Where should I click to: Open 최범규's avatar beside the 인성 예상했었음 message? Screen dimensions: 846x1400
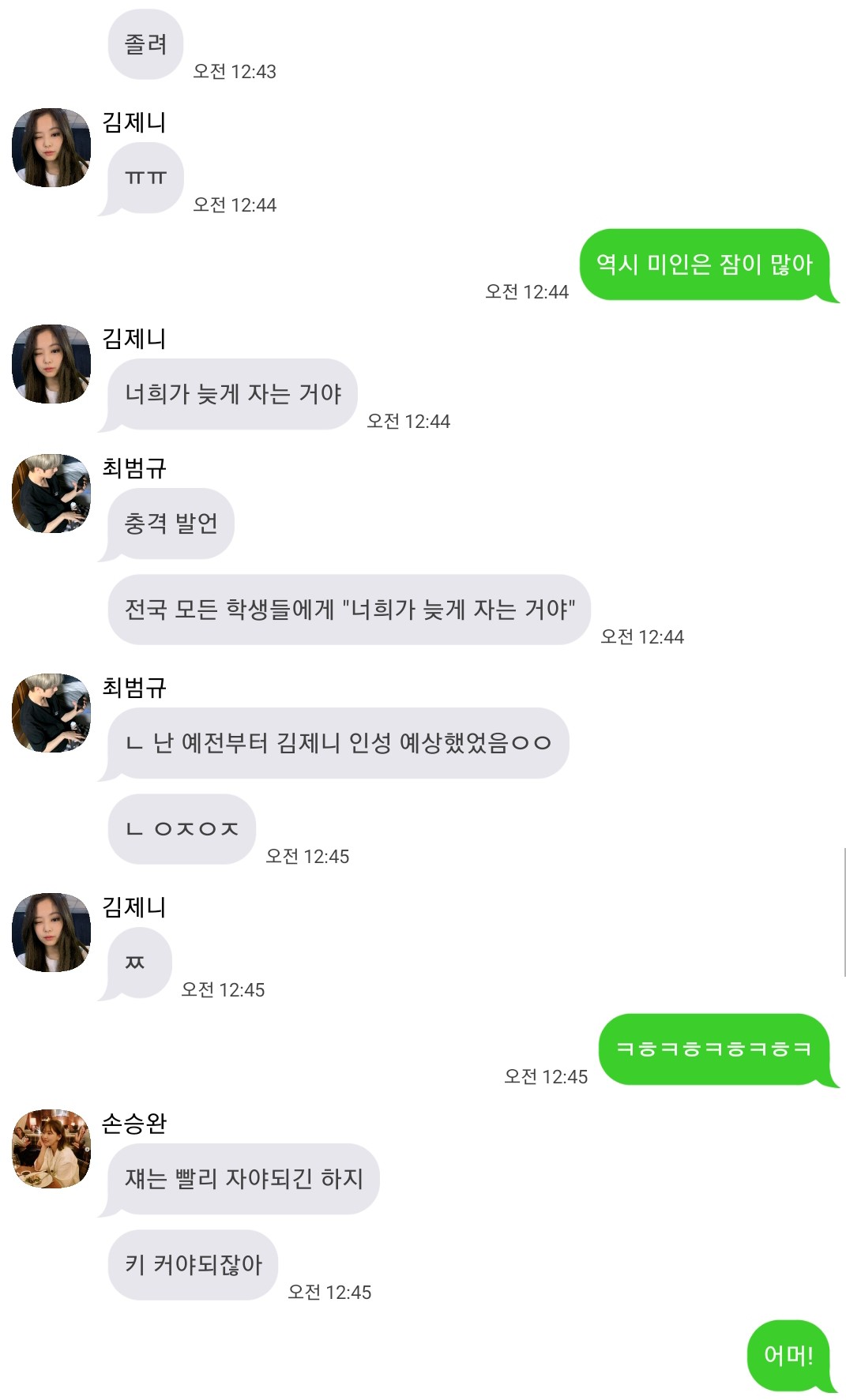(51, 713)
